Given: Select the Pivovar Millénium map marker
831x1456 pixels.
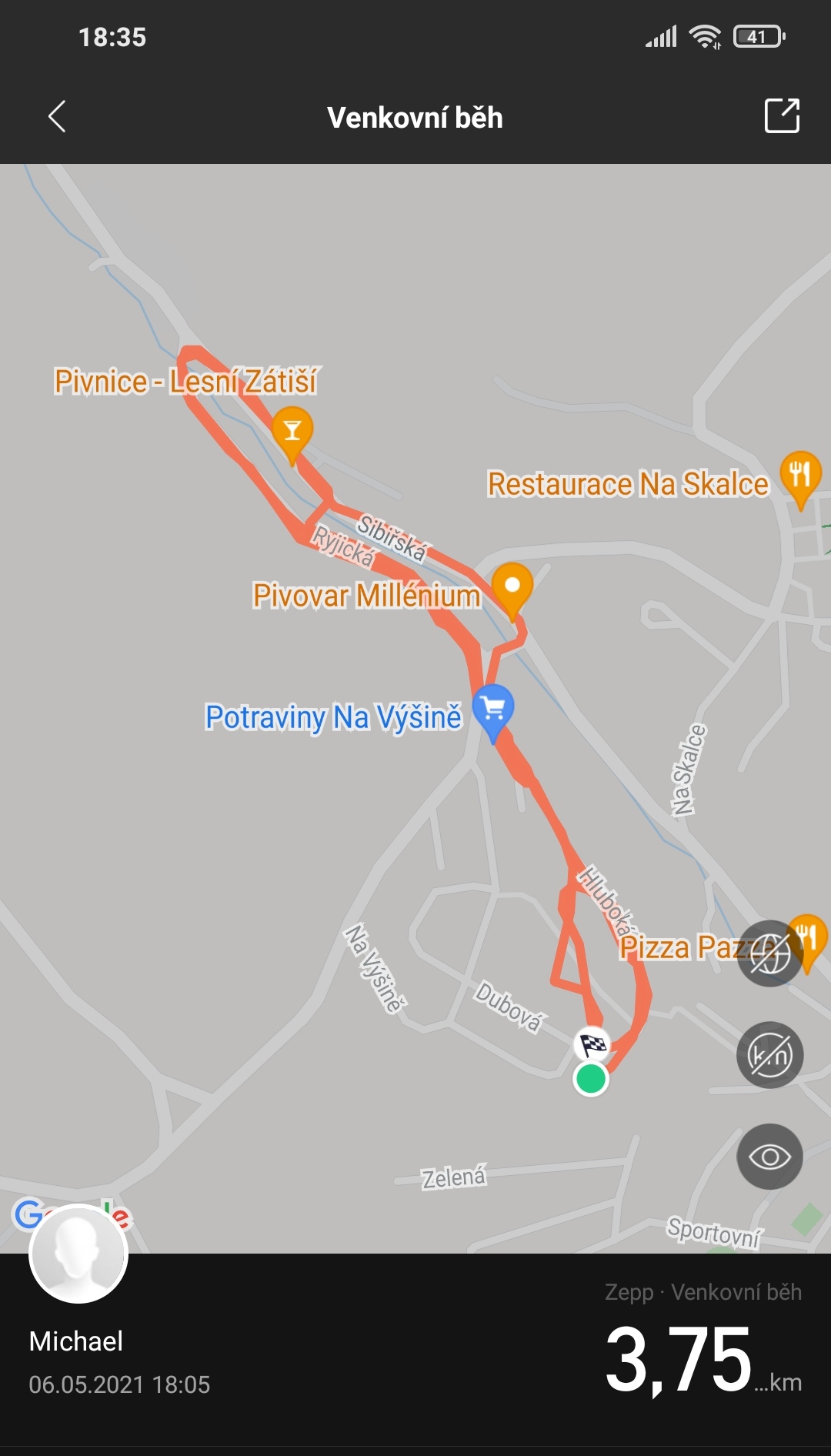Looking at the screenshot, I should tap(512, 590).
